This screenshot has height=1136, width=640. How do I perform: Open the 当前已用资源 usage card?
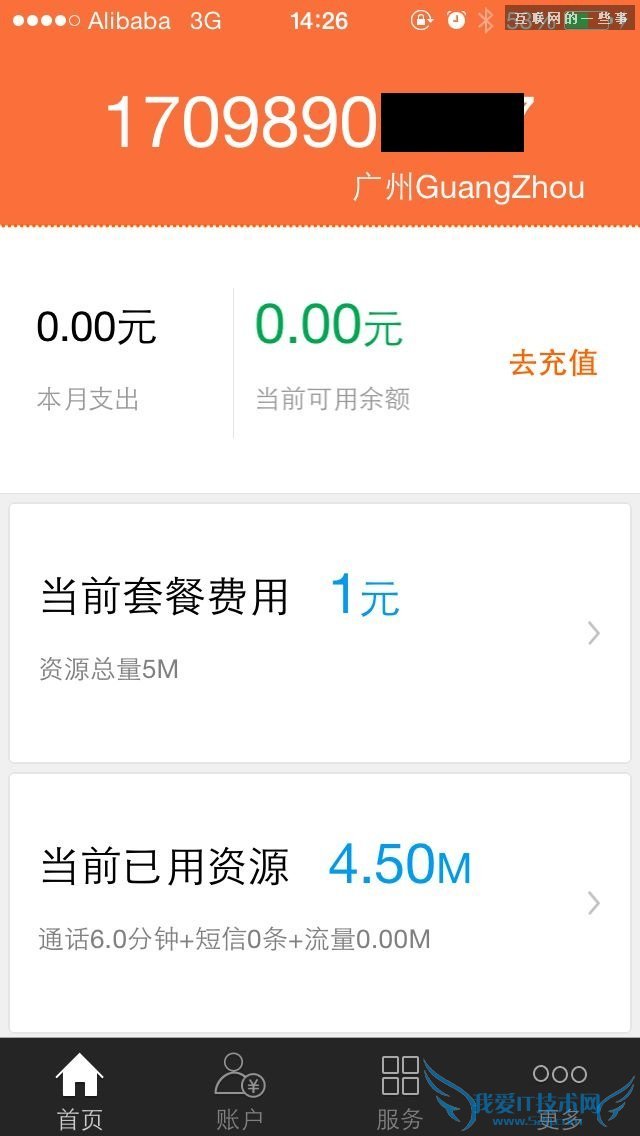pyautogui.click(x=320, y=902)
